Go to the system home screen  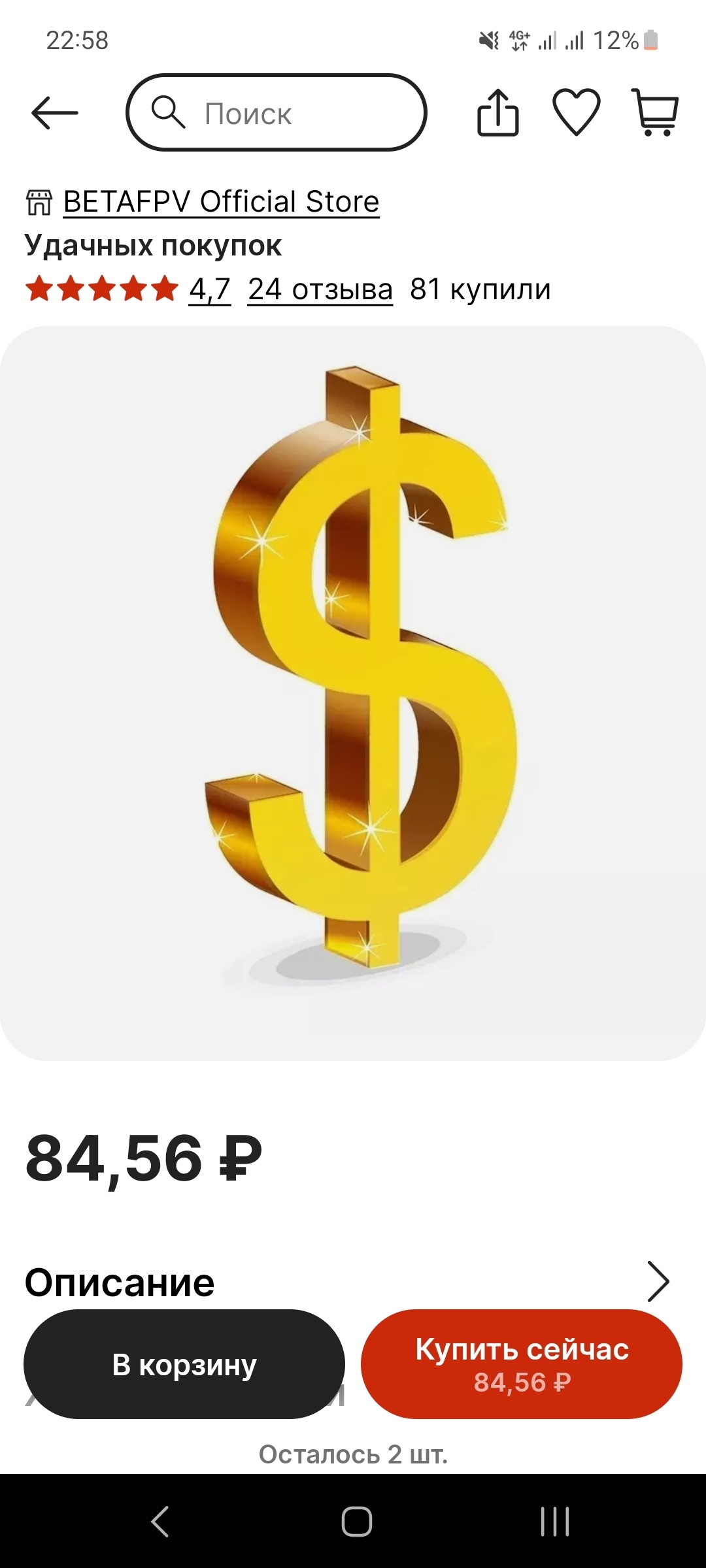[x=356, y=1522]
